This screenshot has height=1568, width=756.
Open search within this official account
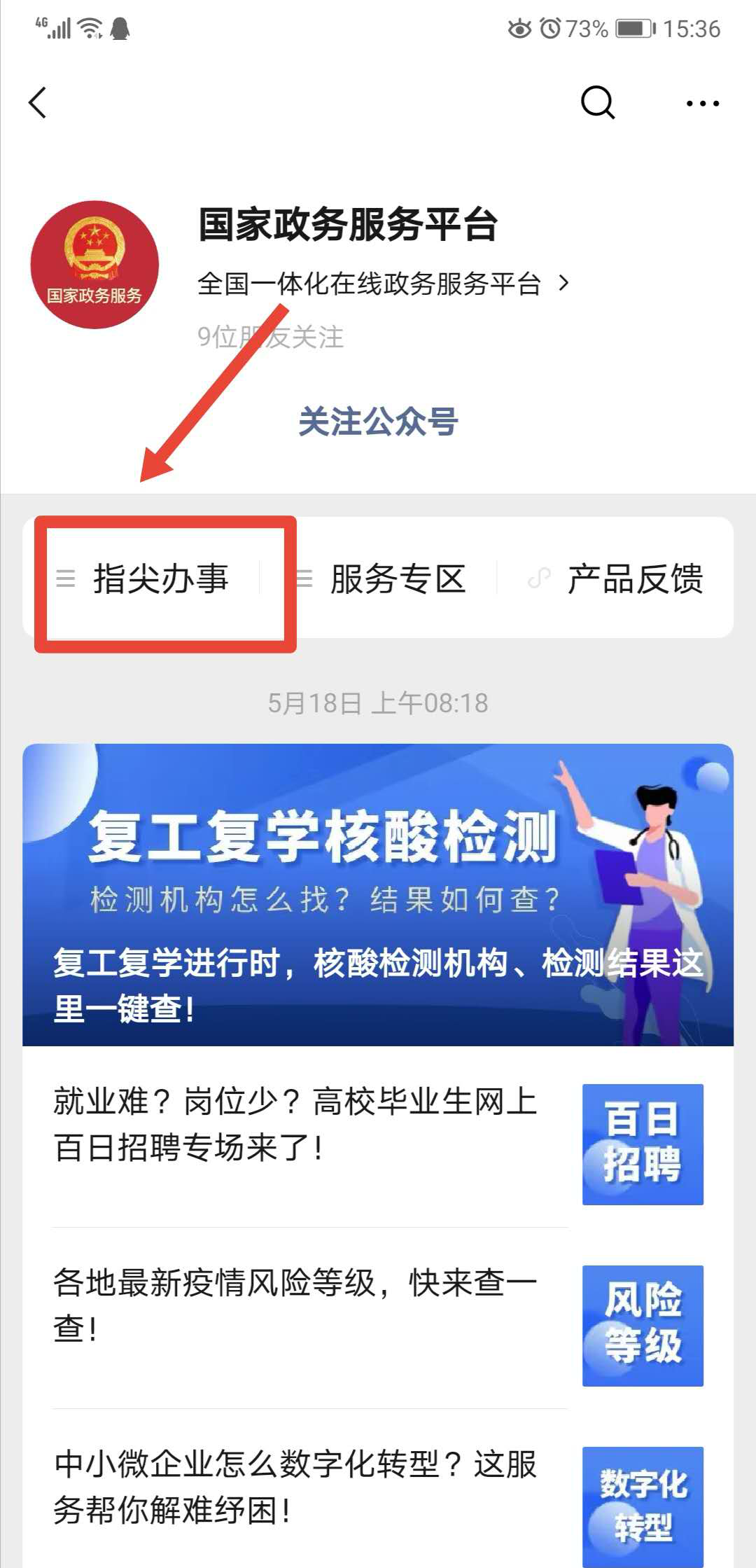tap(598, 103)
